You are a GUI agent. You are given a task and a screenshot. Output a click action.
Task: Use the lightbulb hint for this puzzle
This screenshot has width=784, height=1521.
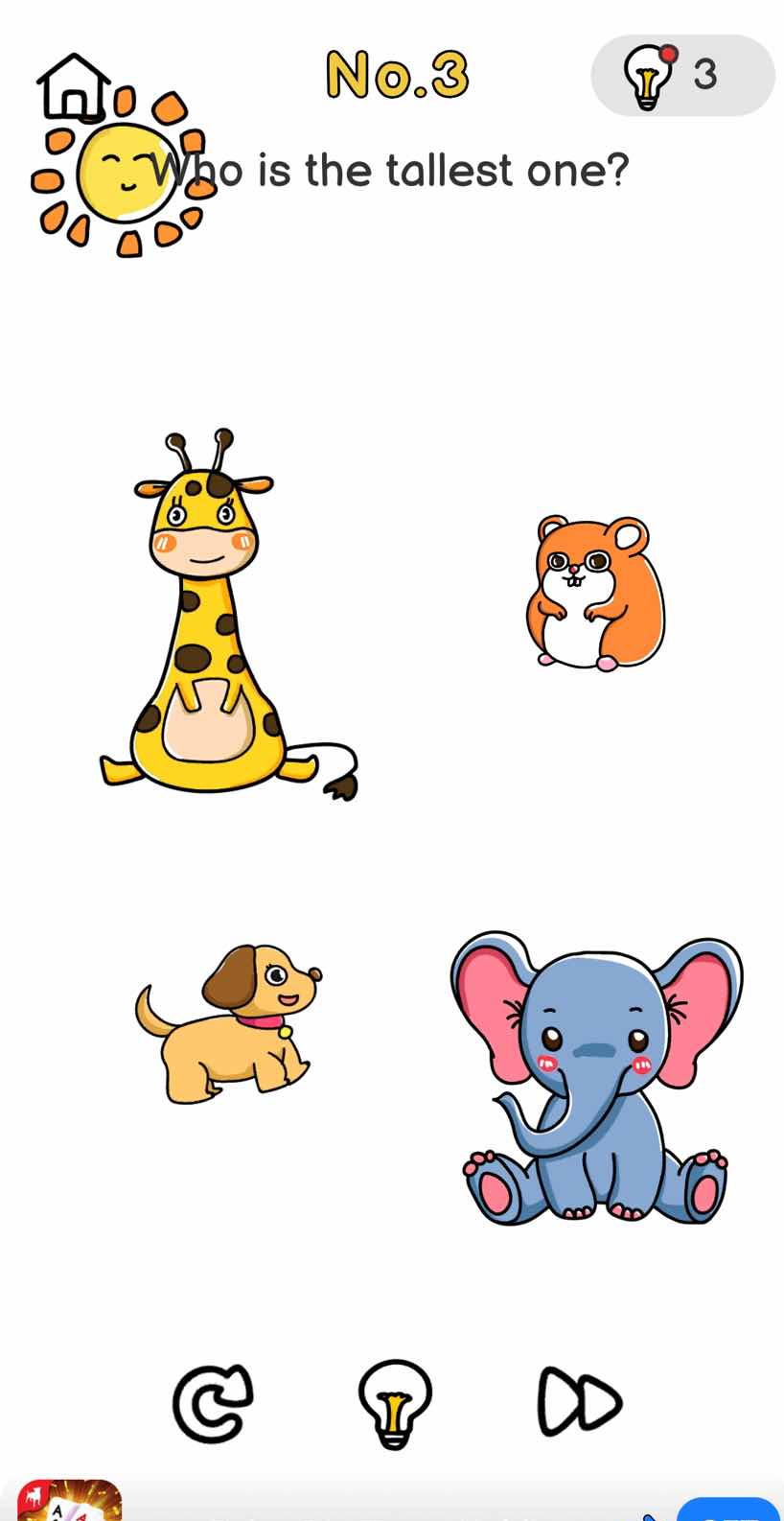click(x=394, y=1403)
